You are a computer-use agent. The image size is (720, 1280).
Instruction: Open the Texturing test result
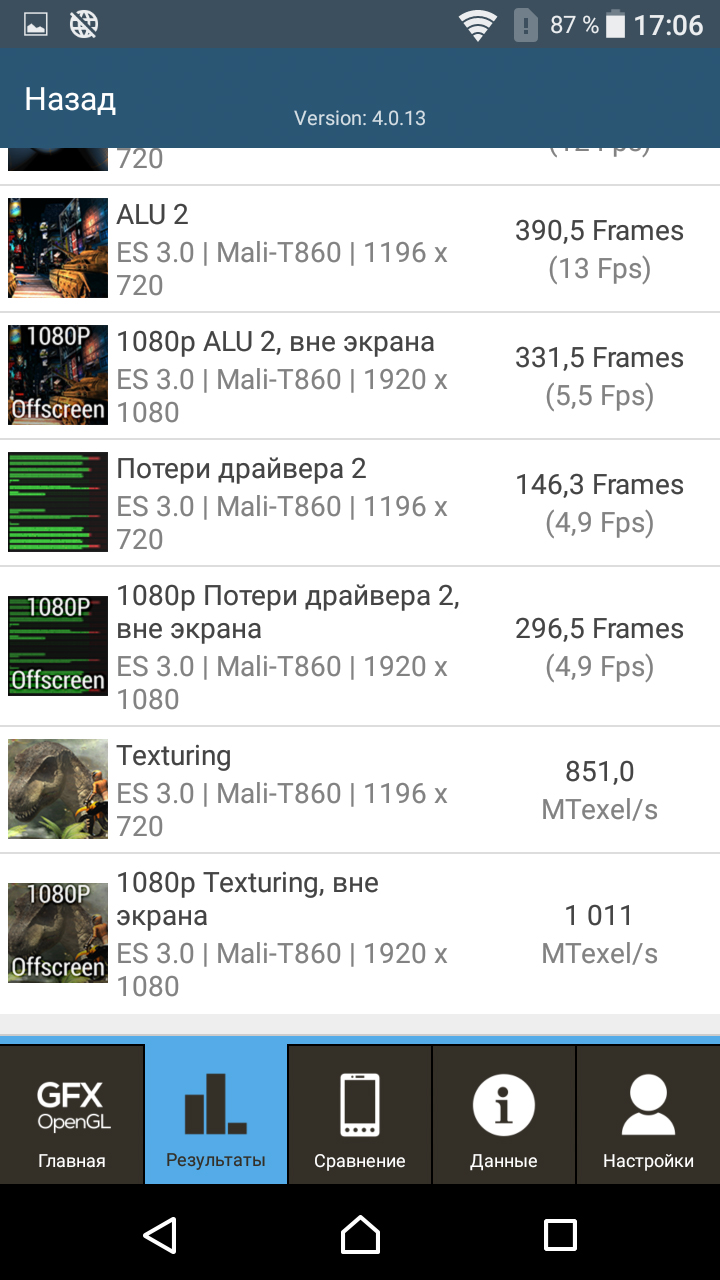pos(360,790)
